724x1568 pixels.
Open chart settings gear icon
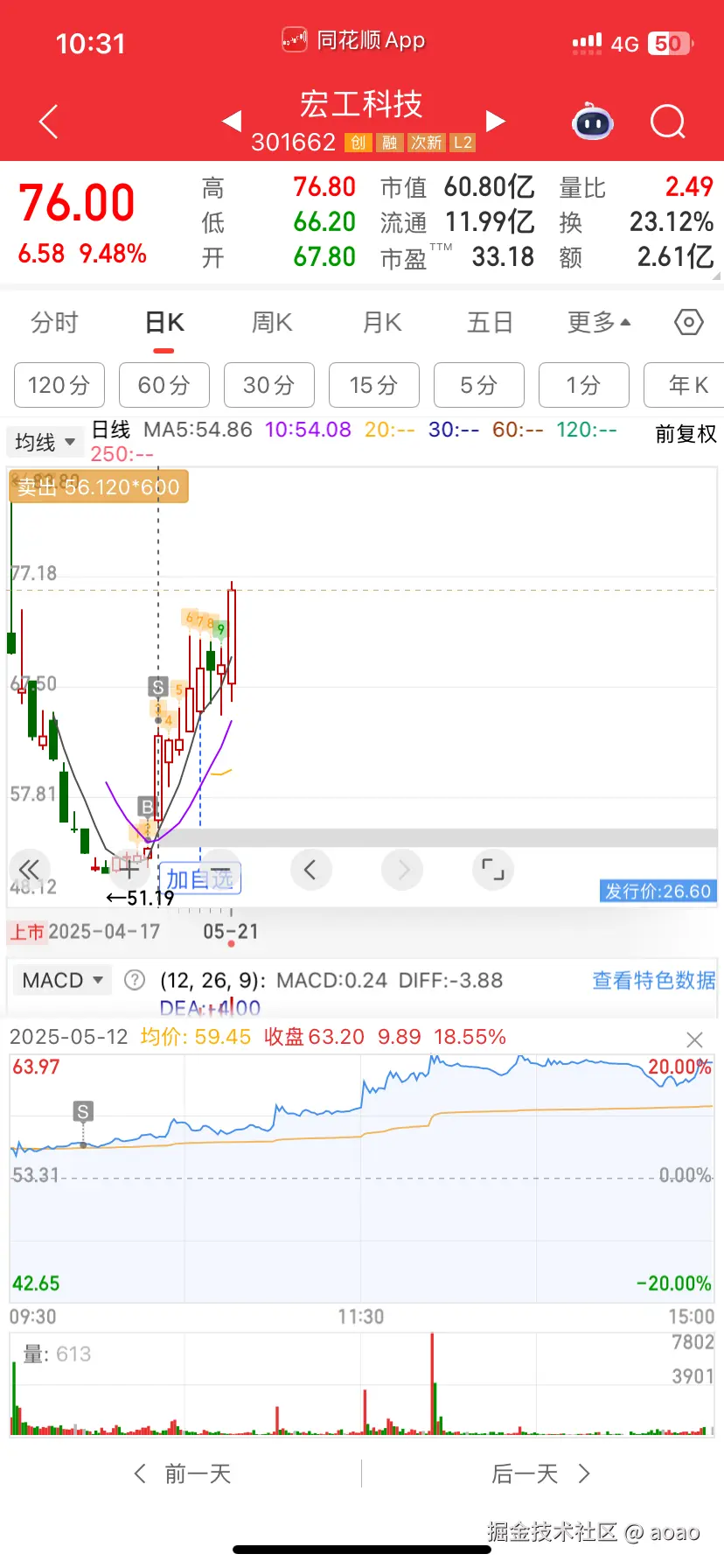tap(687, 322)
